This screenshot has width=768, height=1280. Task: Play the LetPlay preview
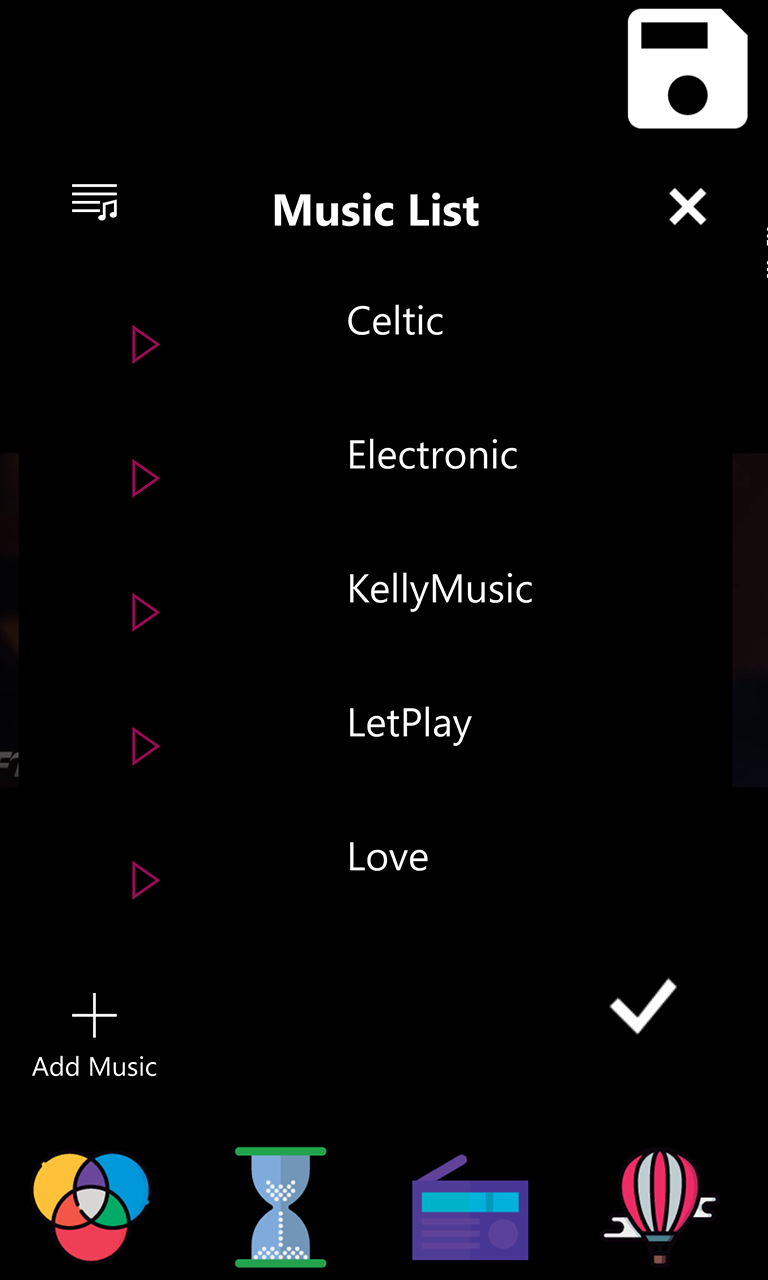point(146,746)
